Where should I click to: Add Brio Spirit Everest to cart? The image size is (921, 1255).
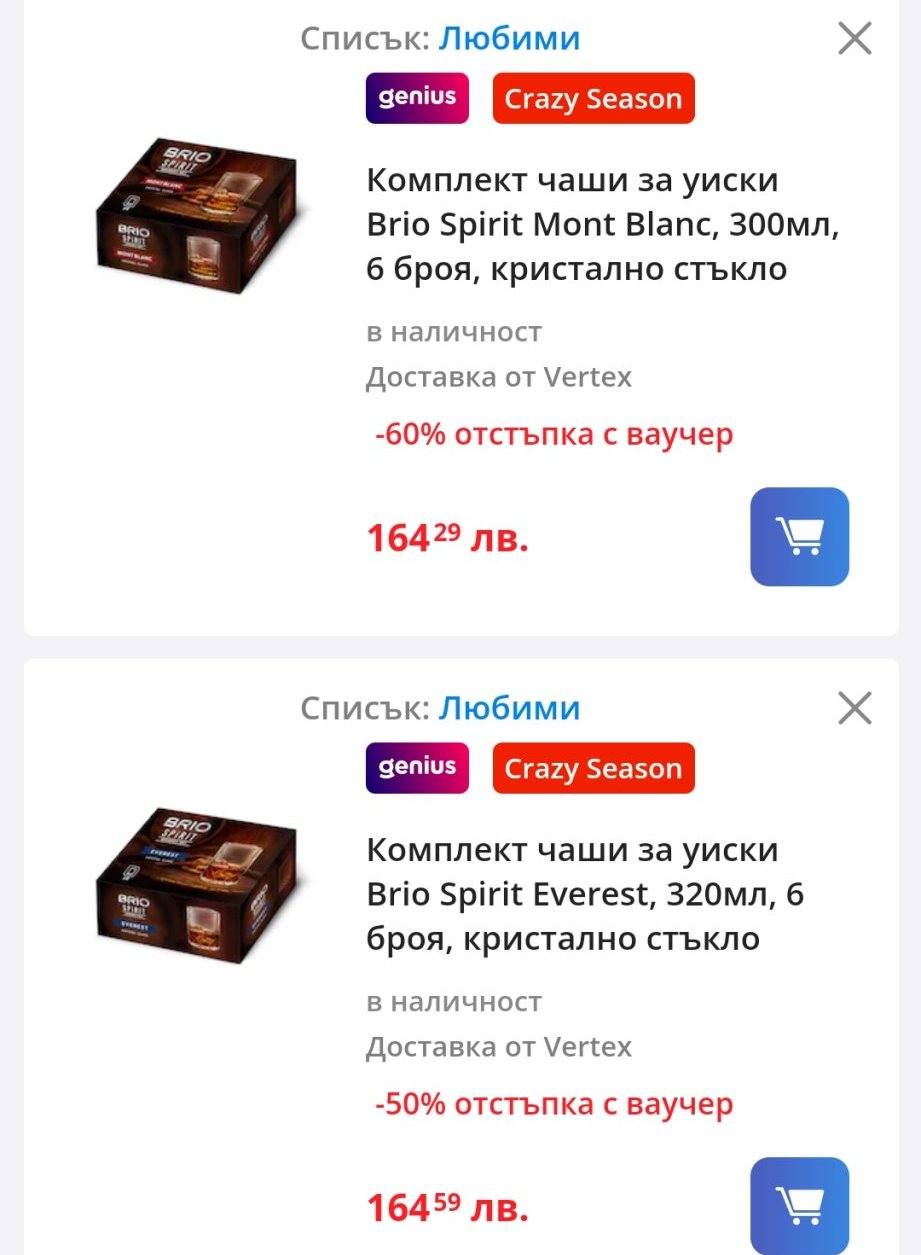pos(799,1205)
